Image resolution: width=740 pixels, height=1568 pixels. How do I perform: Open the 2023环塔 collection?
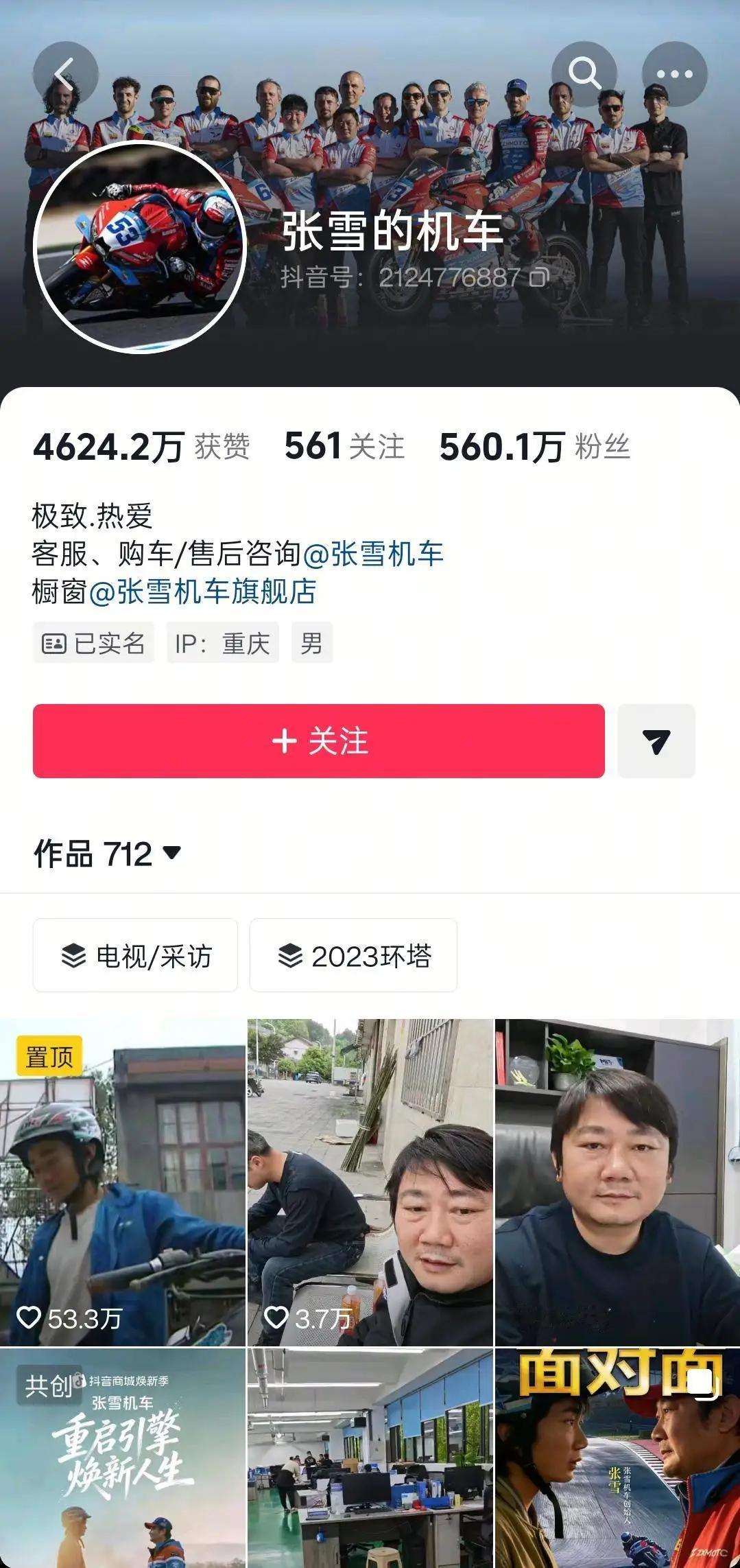point(353,956)
